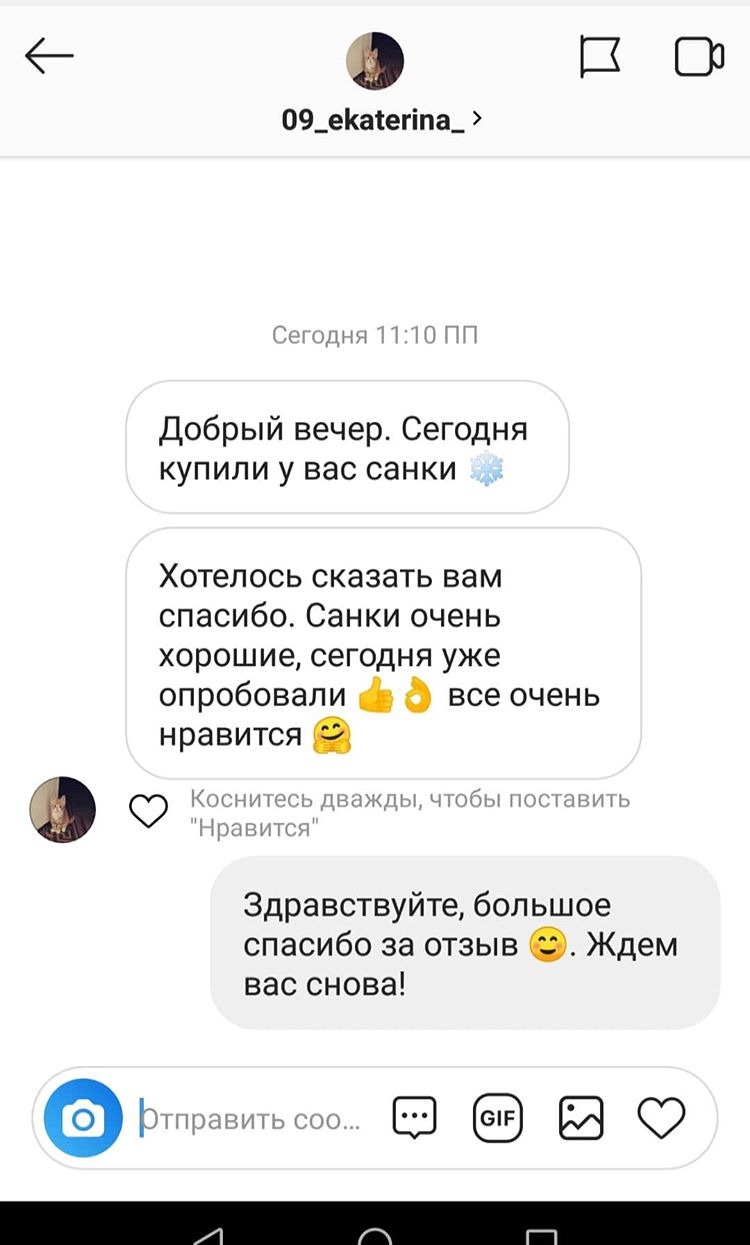Tap the system home button
The width and height of the screenshot is (750, 1245).
pyautogui.click(x=375, y=1236)
